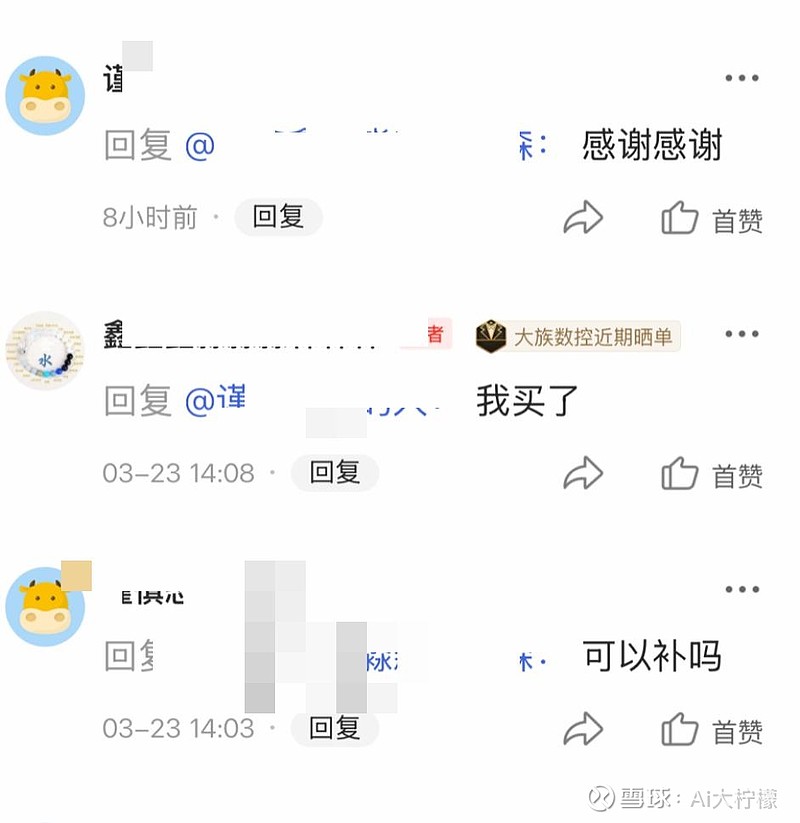Open the three-dot menu on 可以补吗 comment
This screenshot has height=823, width=800.
(x=742, y=589)
